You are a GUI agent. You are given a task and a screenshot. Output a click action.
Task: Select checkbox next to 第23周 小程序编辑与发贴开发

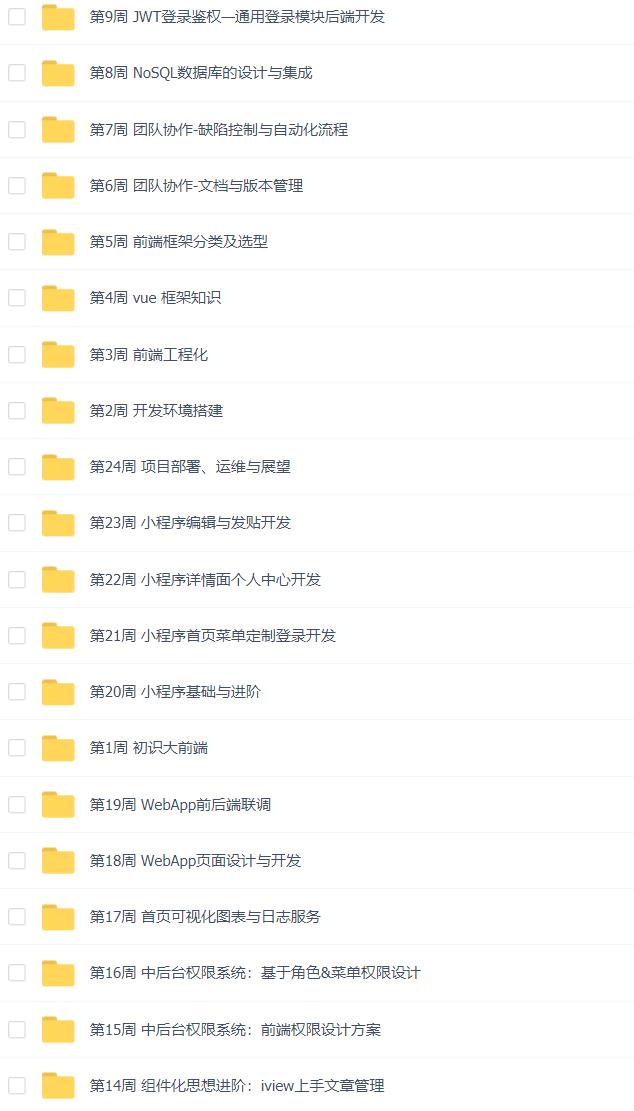click(x=17, y=522)
